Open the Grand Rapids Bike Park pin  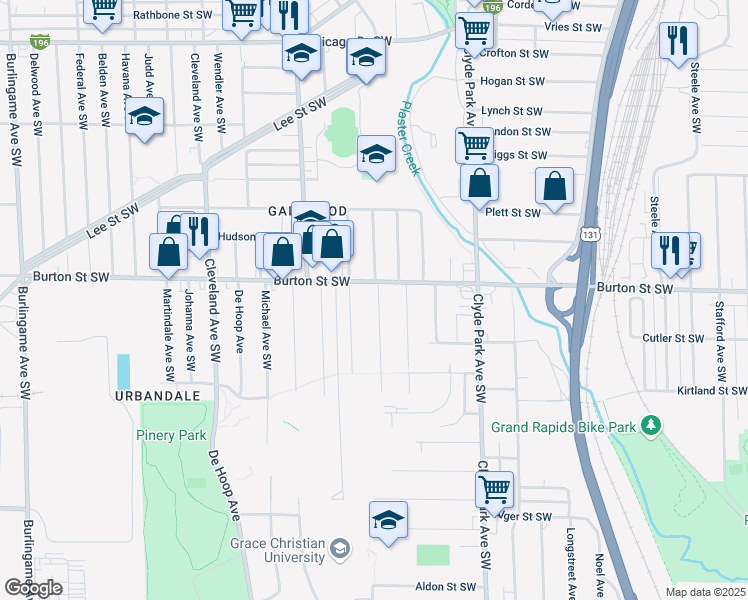(652, 427)
